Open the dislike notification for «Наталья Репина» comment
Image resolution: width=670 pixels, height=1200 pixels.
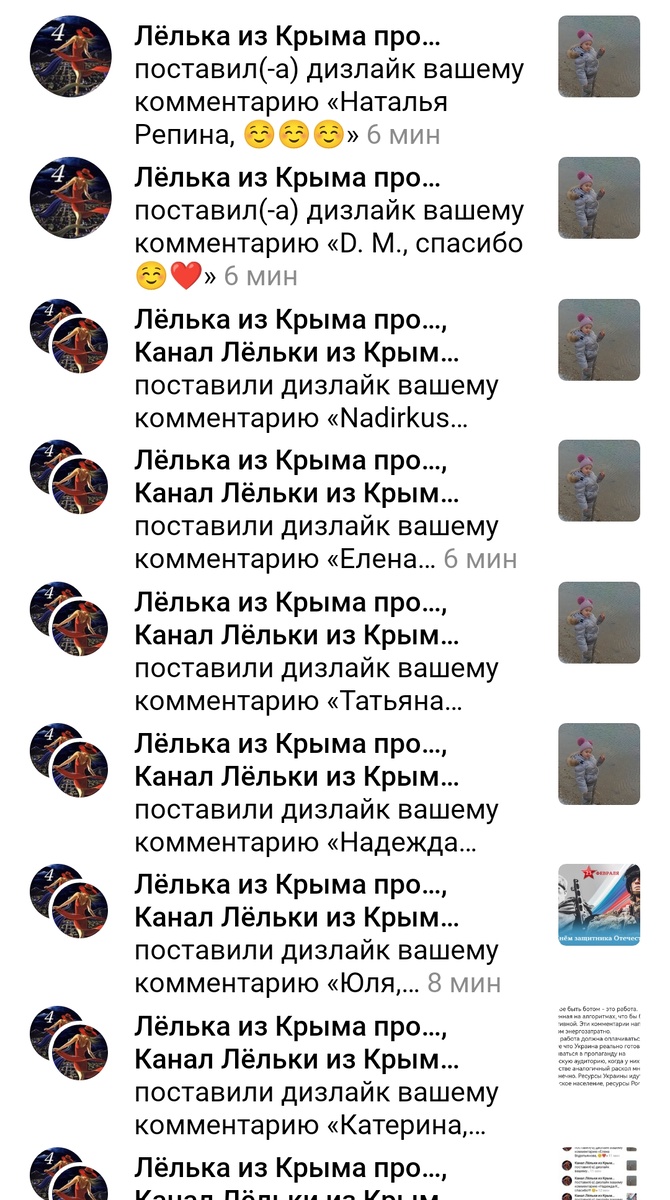pyautogui.click(x=330, y=86)
